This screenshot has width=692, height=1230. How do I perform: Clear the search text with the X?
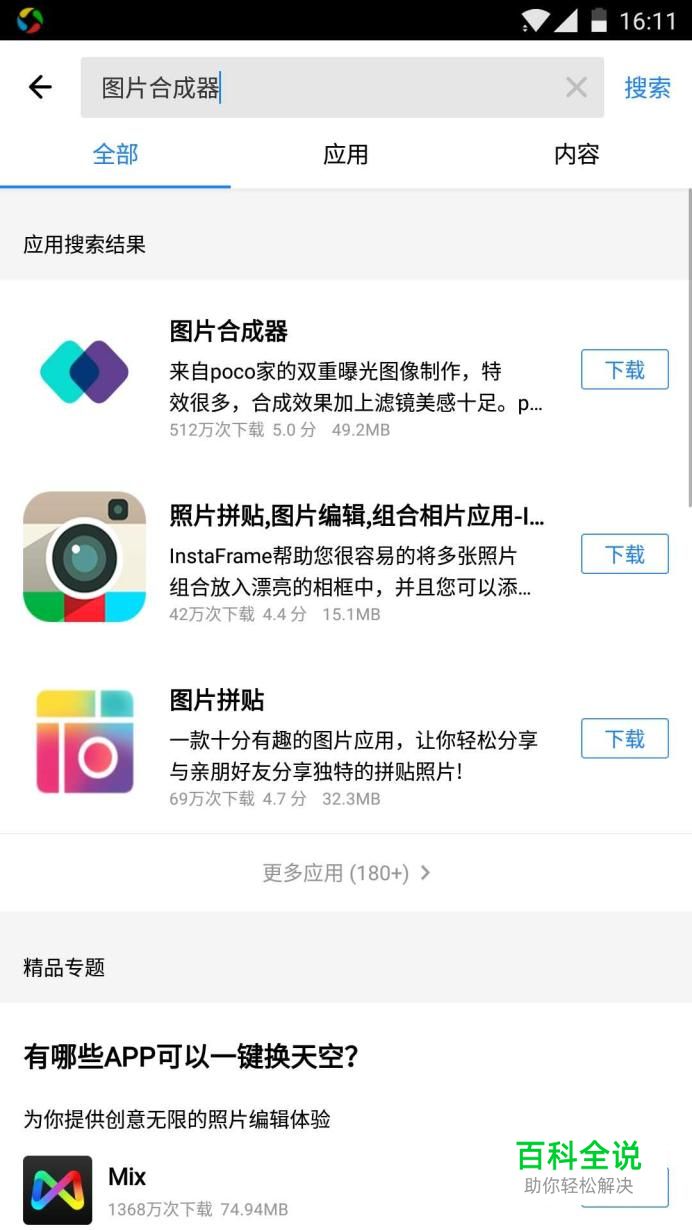(576, 88)
